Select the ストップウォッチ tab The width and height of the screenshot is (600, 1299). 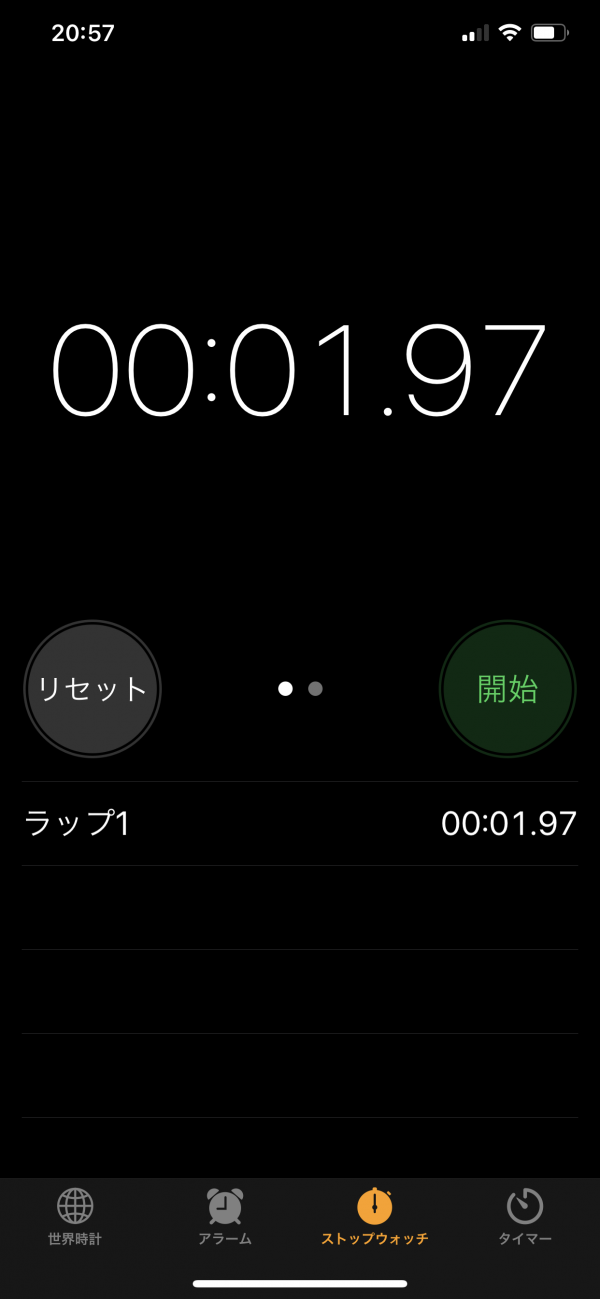375,1216
